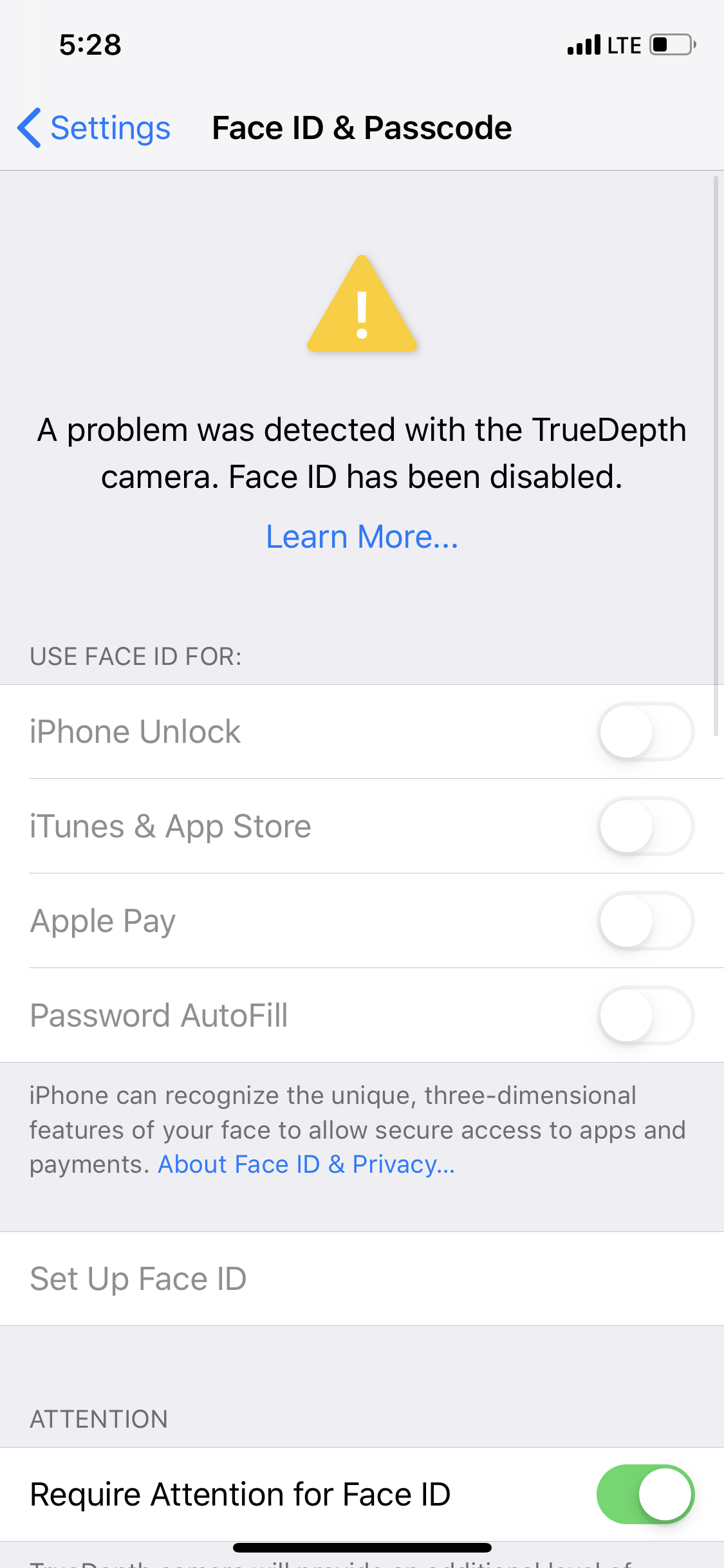
Task: Open About Face ID & Privacy link
Action: [x=306, y=1164]
